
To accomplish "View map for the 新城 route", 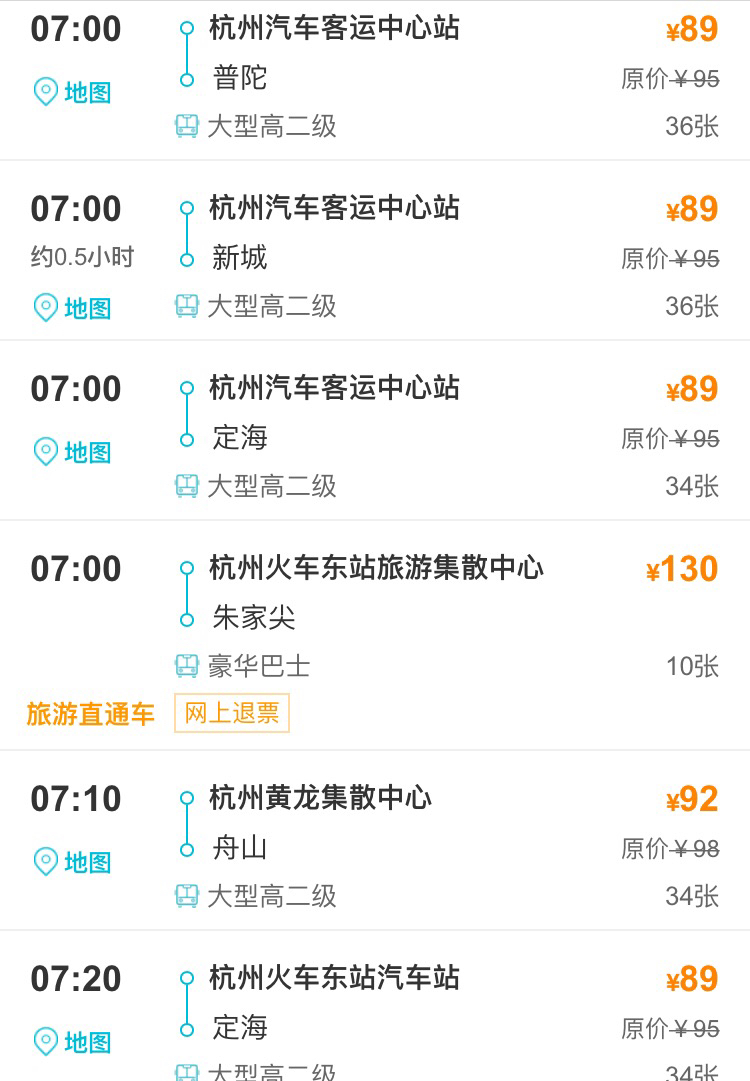I will click(x=72, y=308).
